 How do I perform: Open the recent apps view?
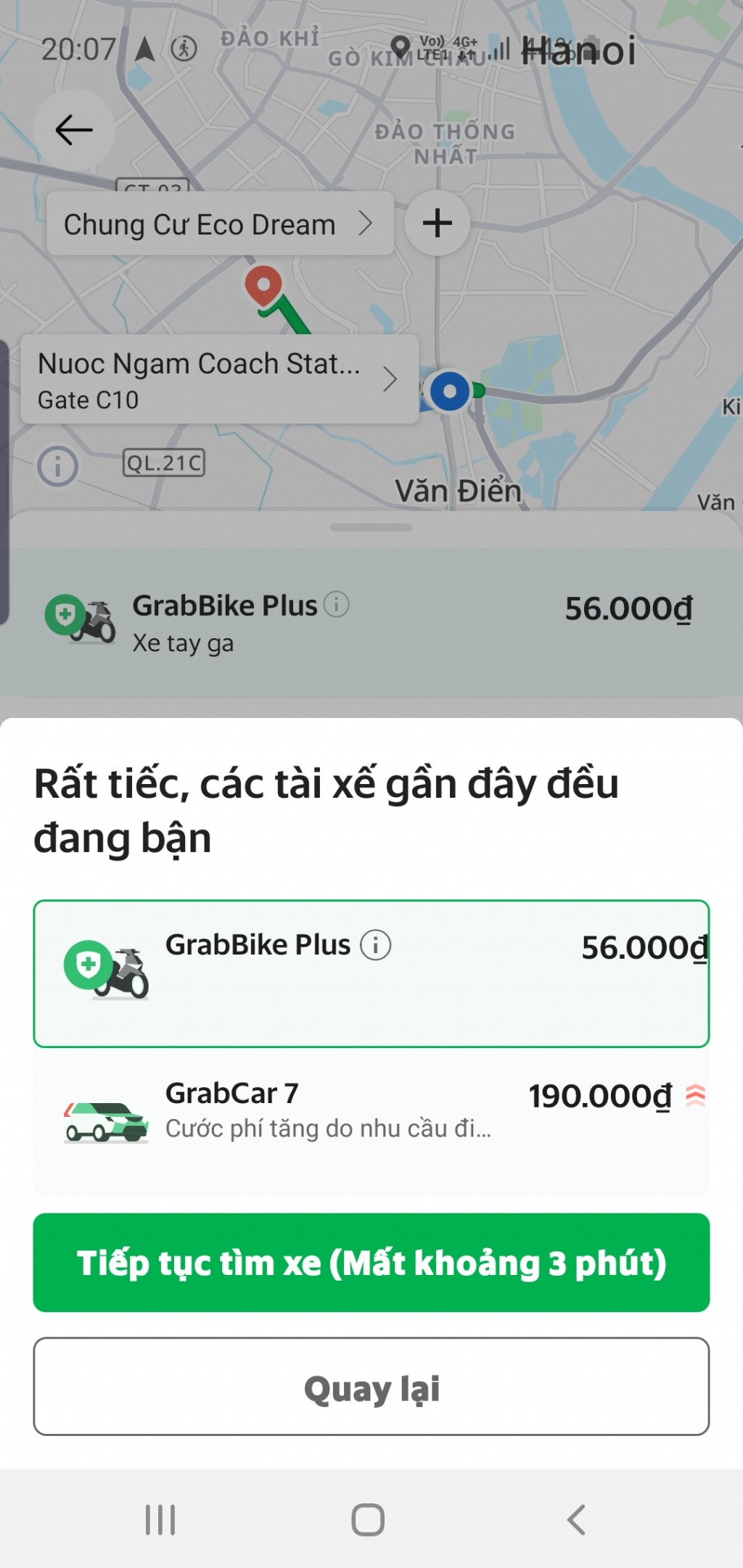point(160,1519)
